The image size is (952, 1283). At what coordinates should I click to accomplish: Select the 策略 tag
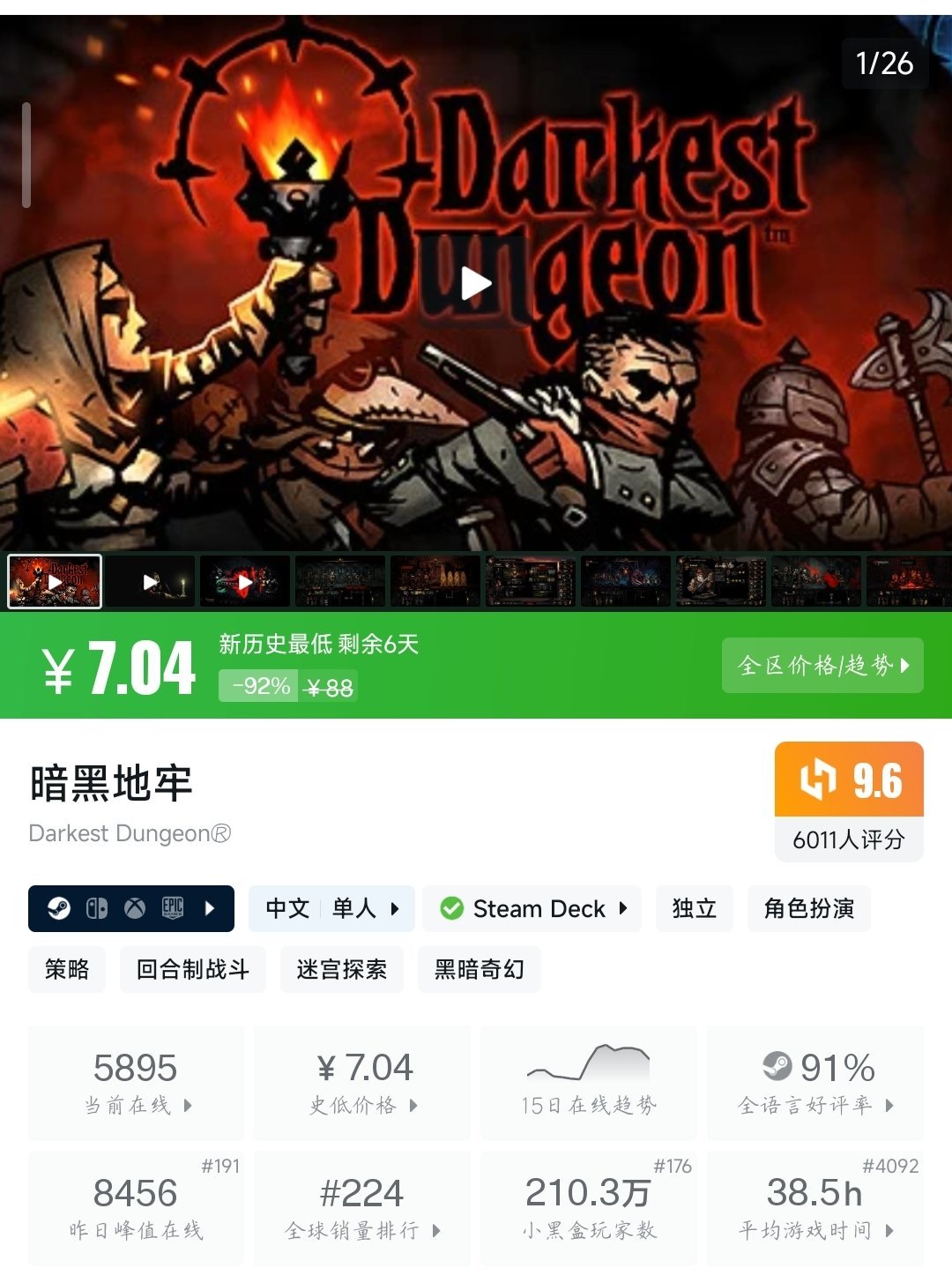[67, 969]
